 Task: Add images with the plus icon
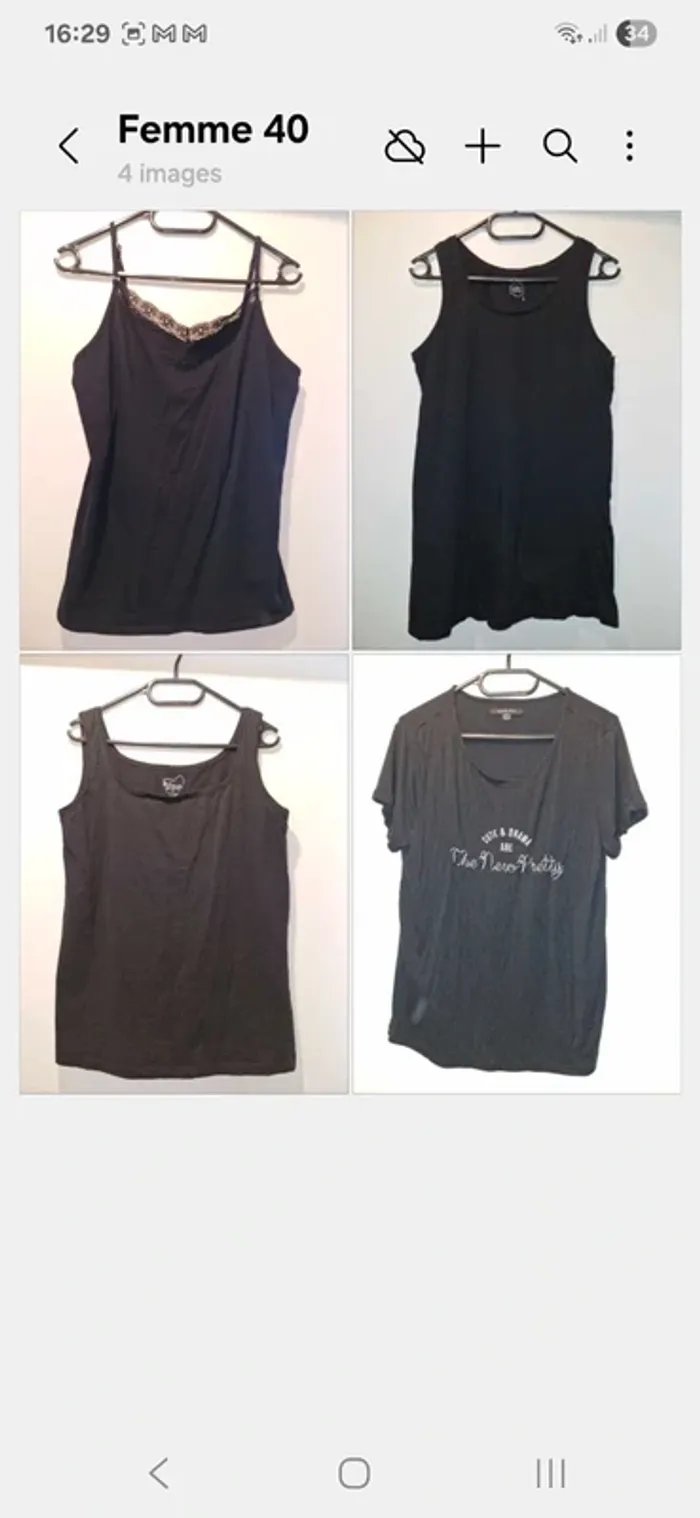pos(482,147)
